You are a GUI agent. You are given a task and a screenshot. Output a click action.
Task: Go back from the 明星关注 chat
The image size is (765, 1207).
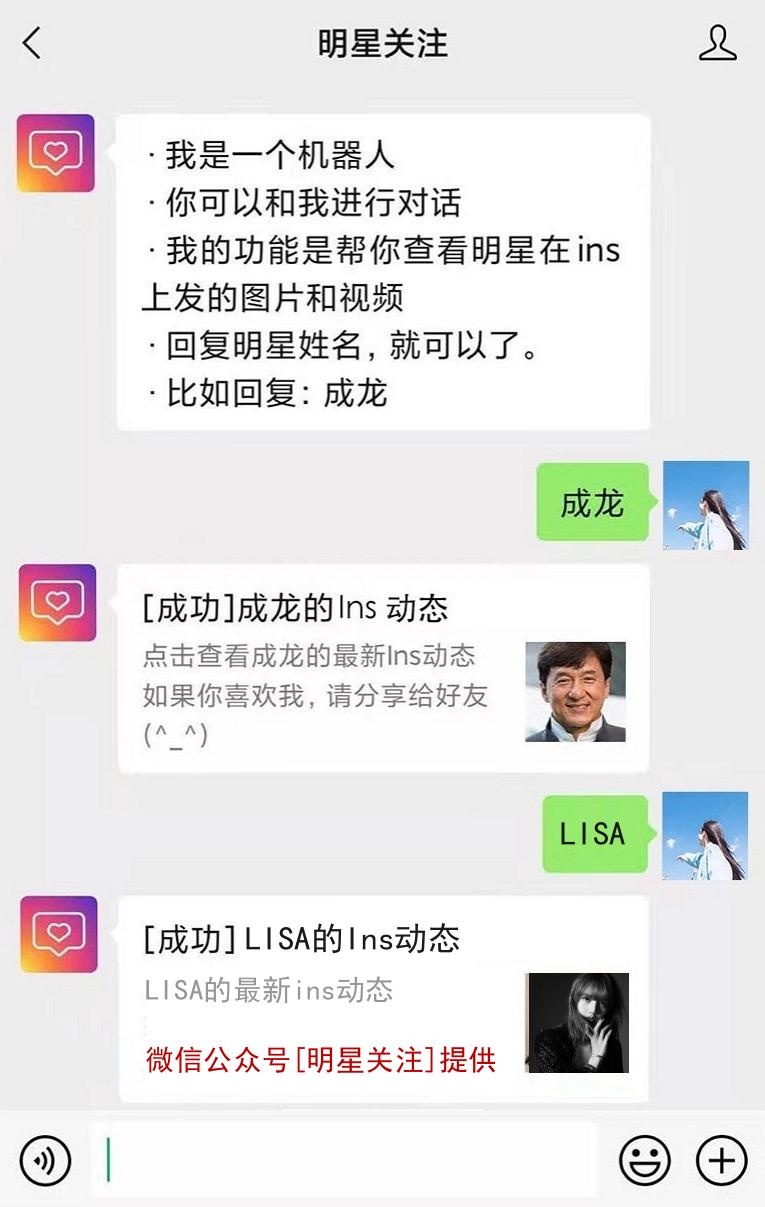(32, 43)
